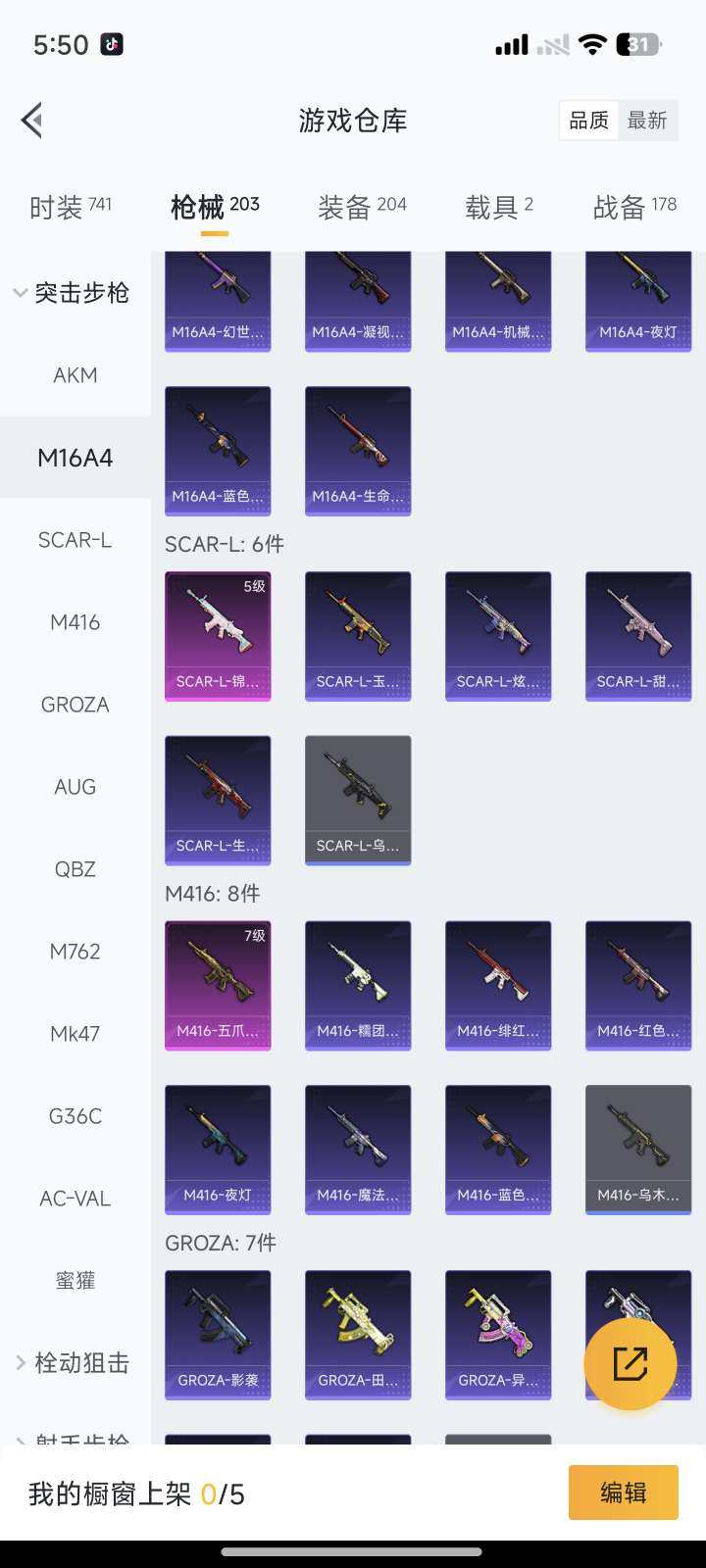Switch to the 时装 tab

[71, 207]
